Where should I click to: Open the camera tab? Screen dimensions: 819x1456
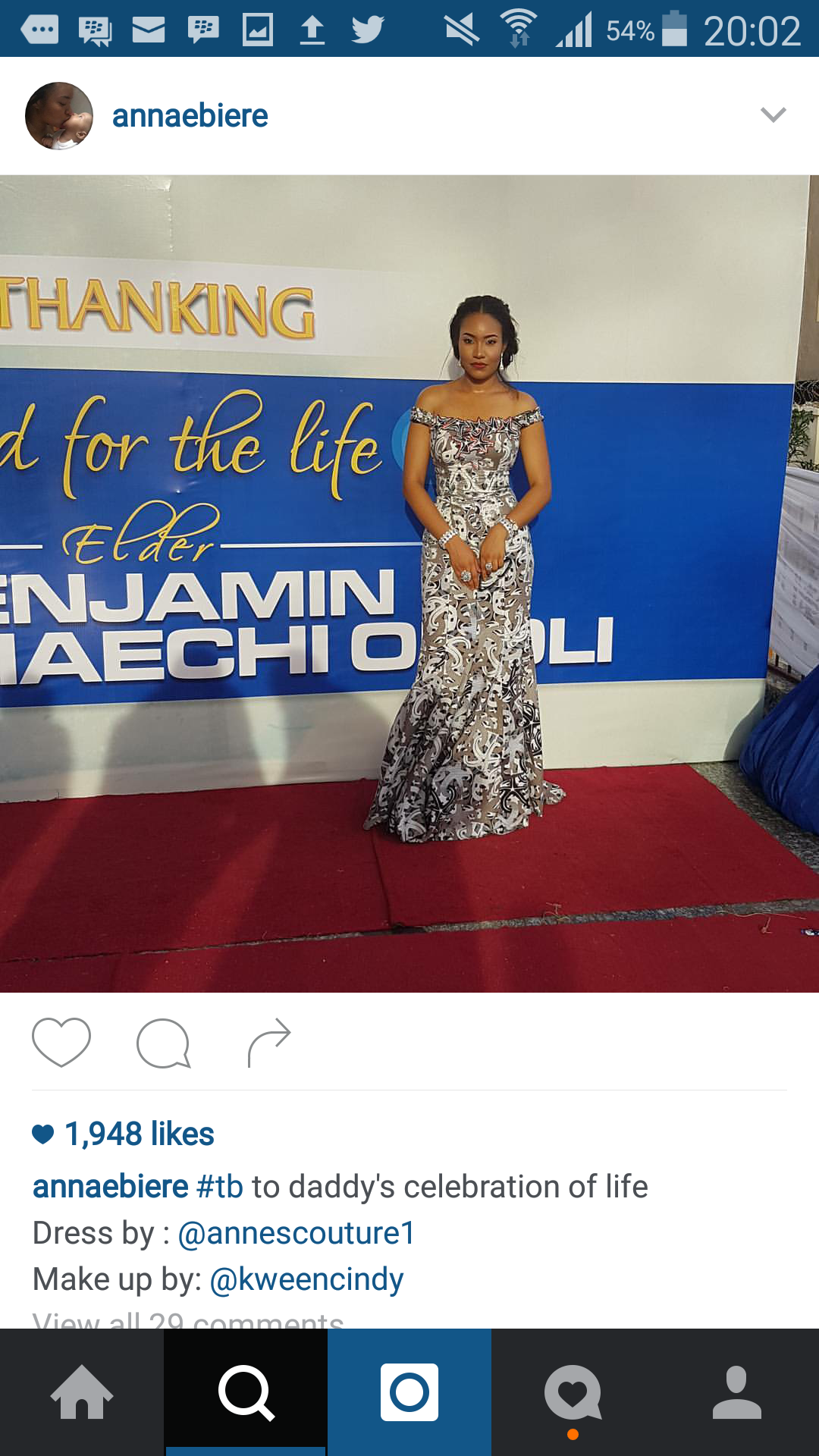(409, 1392)
